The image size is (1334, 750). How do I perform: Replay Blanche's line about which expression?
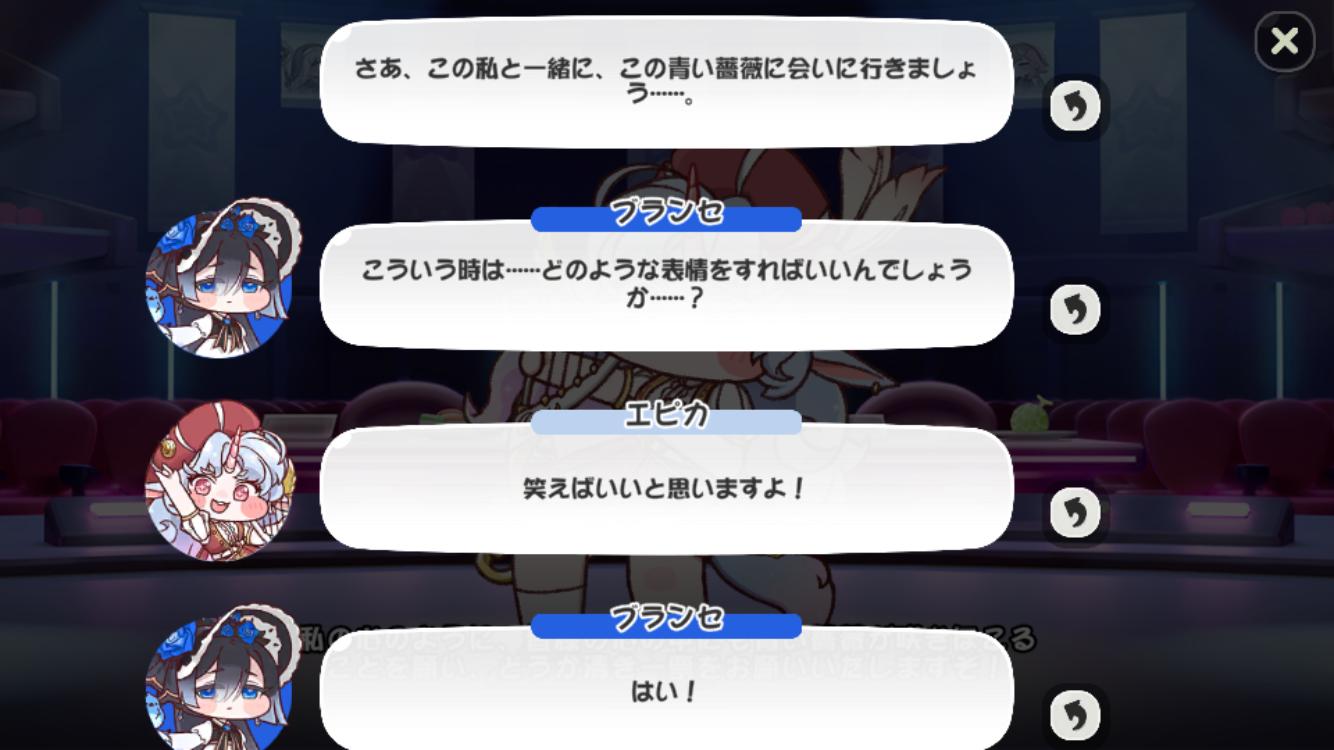coord(1075,310)
